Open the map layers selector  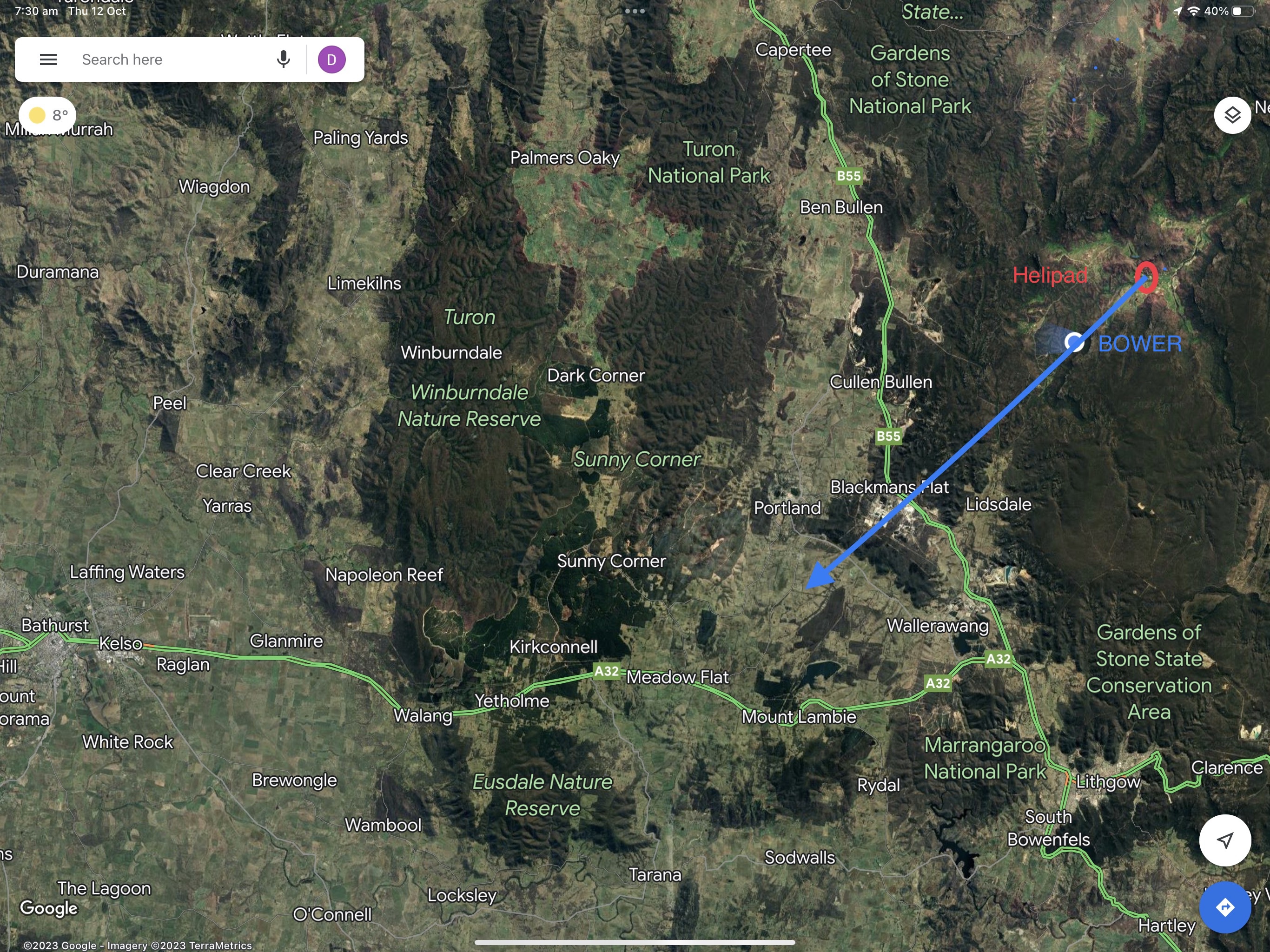(x=1232, y=115)
